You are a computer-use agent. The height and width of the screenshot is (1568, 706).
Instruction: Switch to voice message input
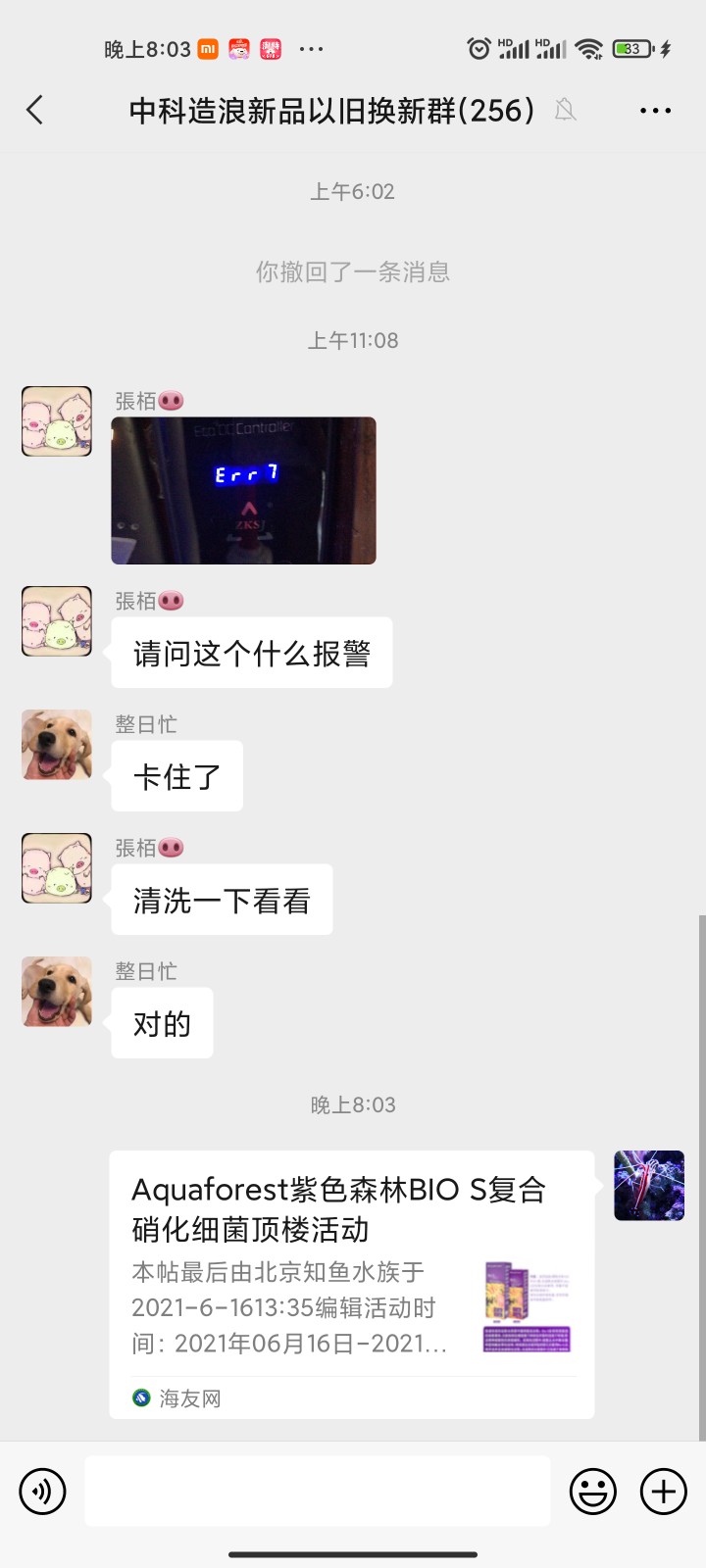(42, 1492)
